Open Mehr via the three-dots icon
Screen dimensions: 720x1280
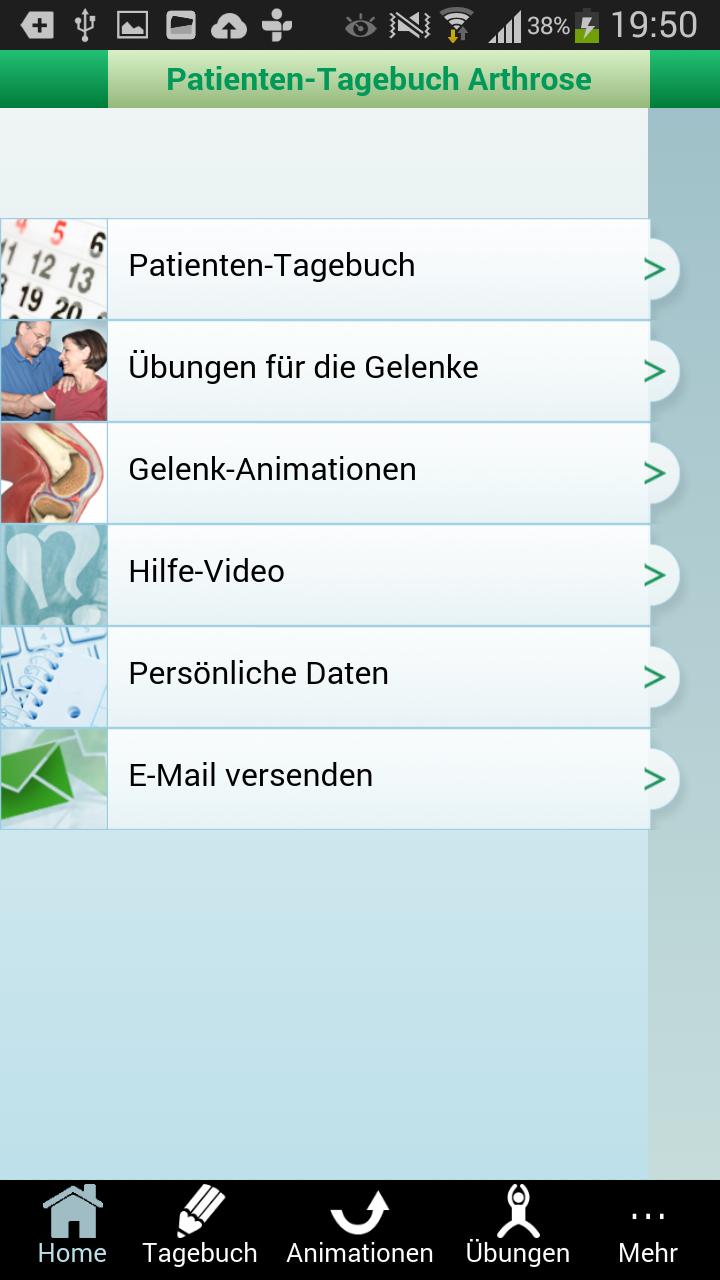pyautogui.click(x=647, y=1215)
